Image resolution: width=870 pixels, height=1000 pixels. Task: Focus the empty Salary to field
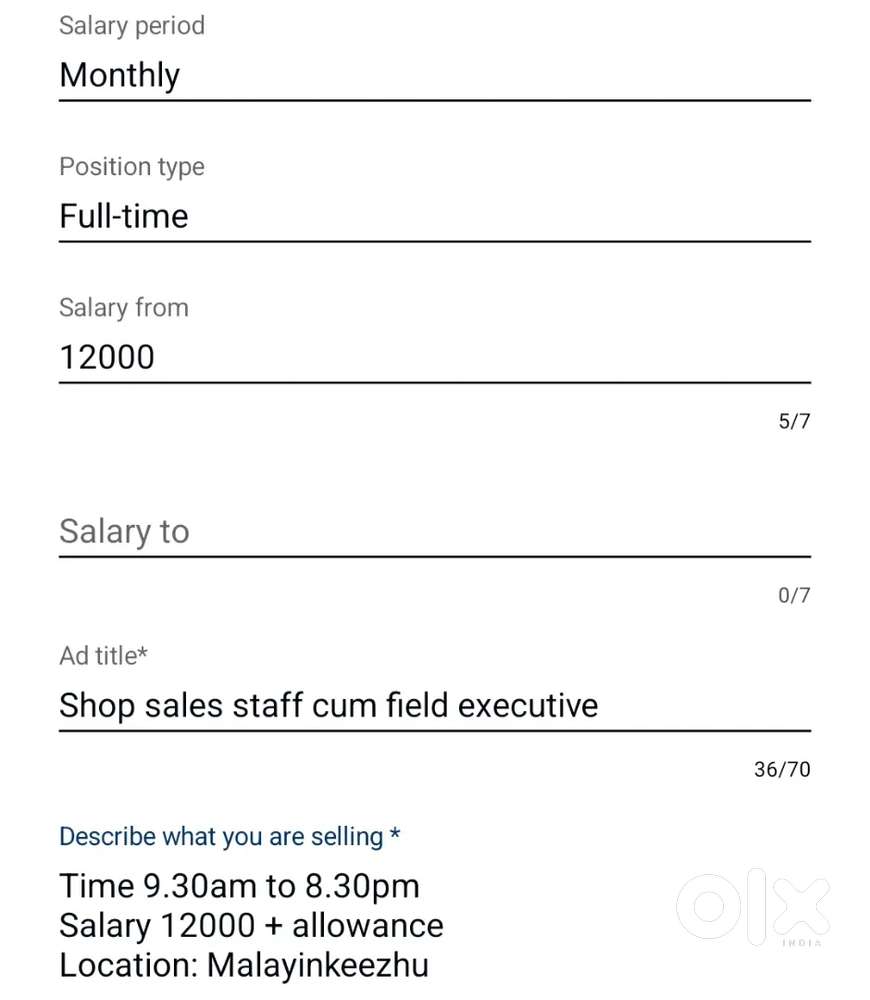[434, 532]
